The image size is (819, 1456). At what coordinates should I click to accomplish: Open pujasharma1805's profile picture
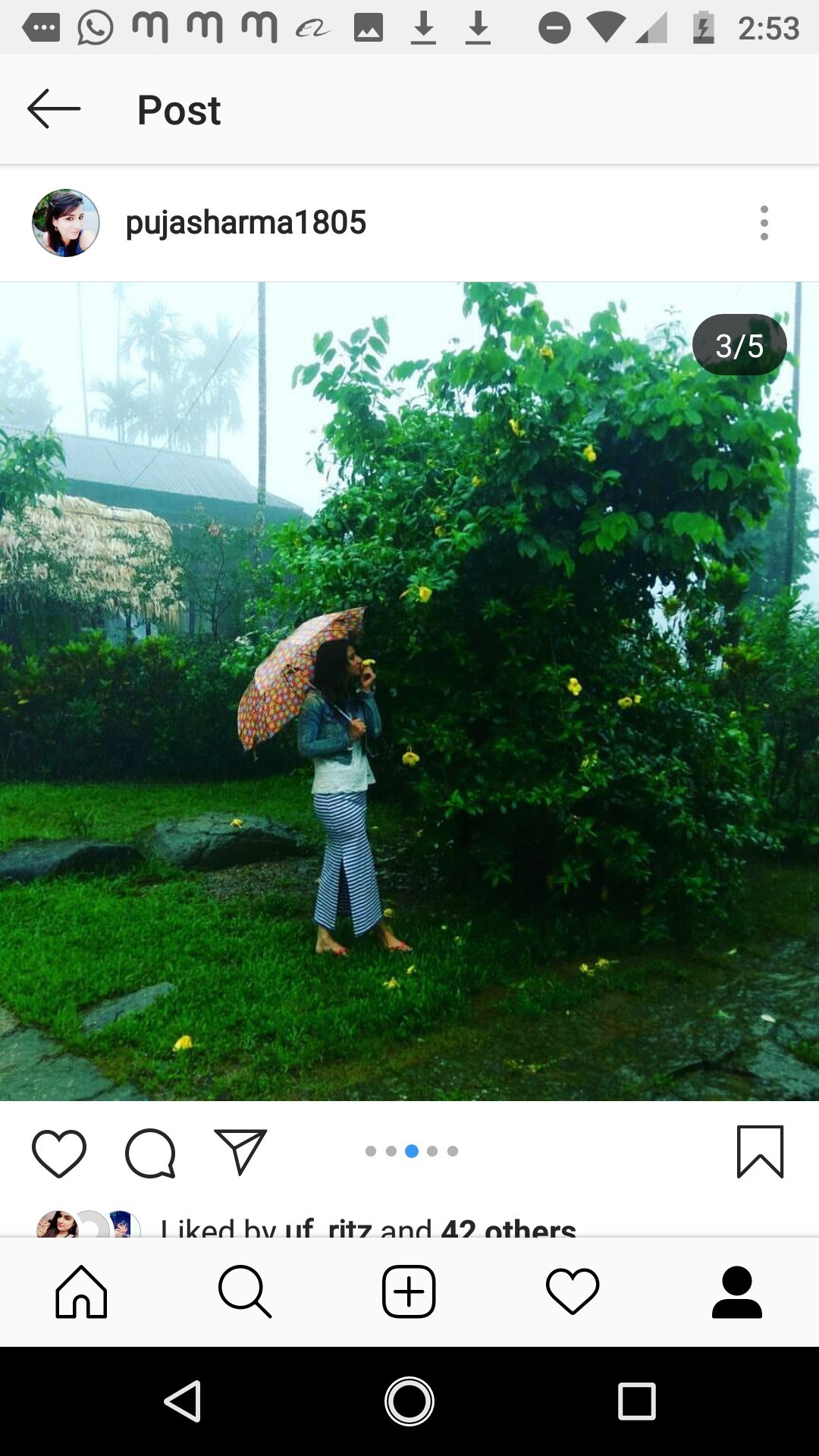point(66,223)
